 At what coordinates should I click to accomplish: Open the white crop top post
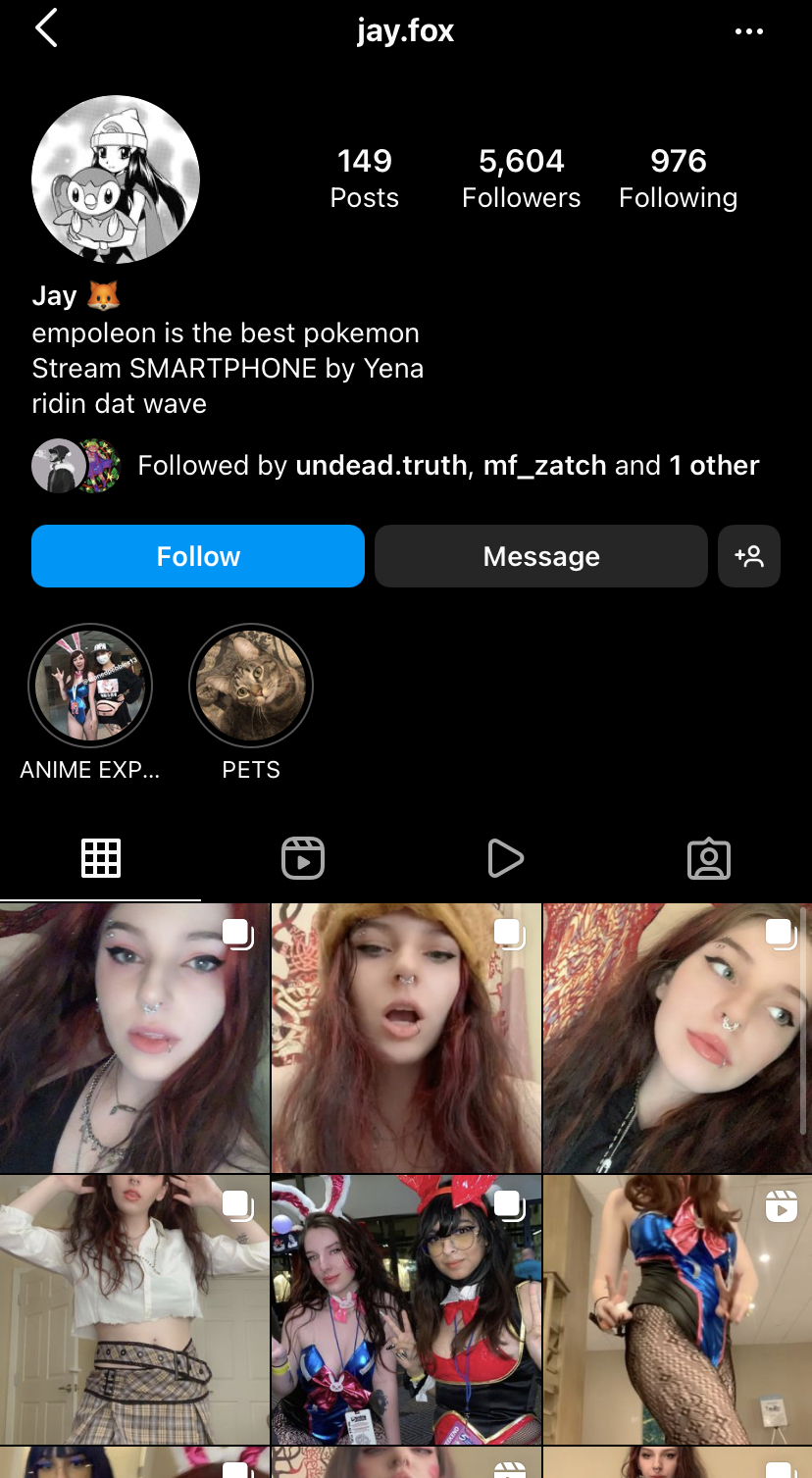pyautogui.click(x=134, y=1309)
